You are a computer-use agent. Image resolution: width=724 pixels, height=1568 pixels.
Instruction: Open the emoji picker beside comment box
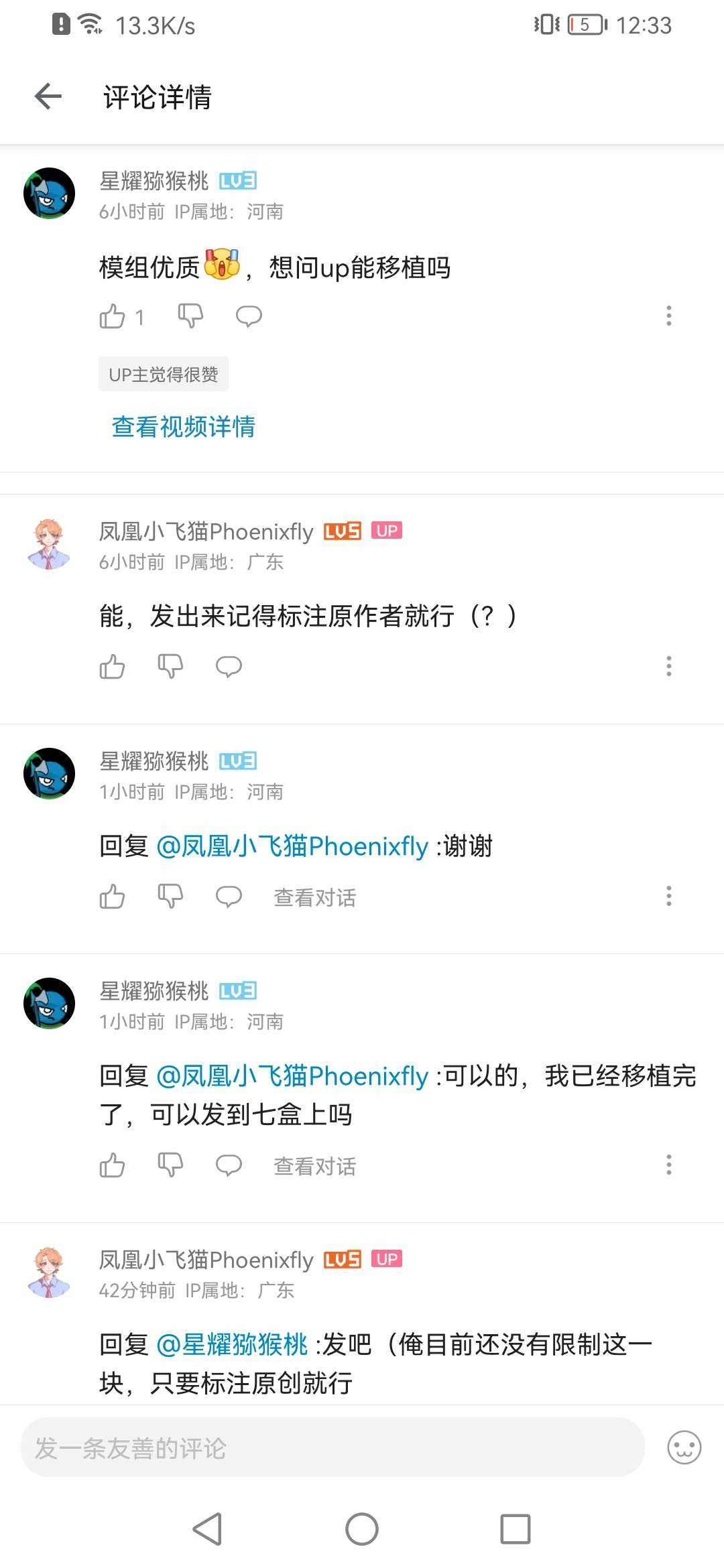coord(684,1448)
